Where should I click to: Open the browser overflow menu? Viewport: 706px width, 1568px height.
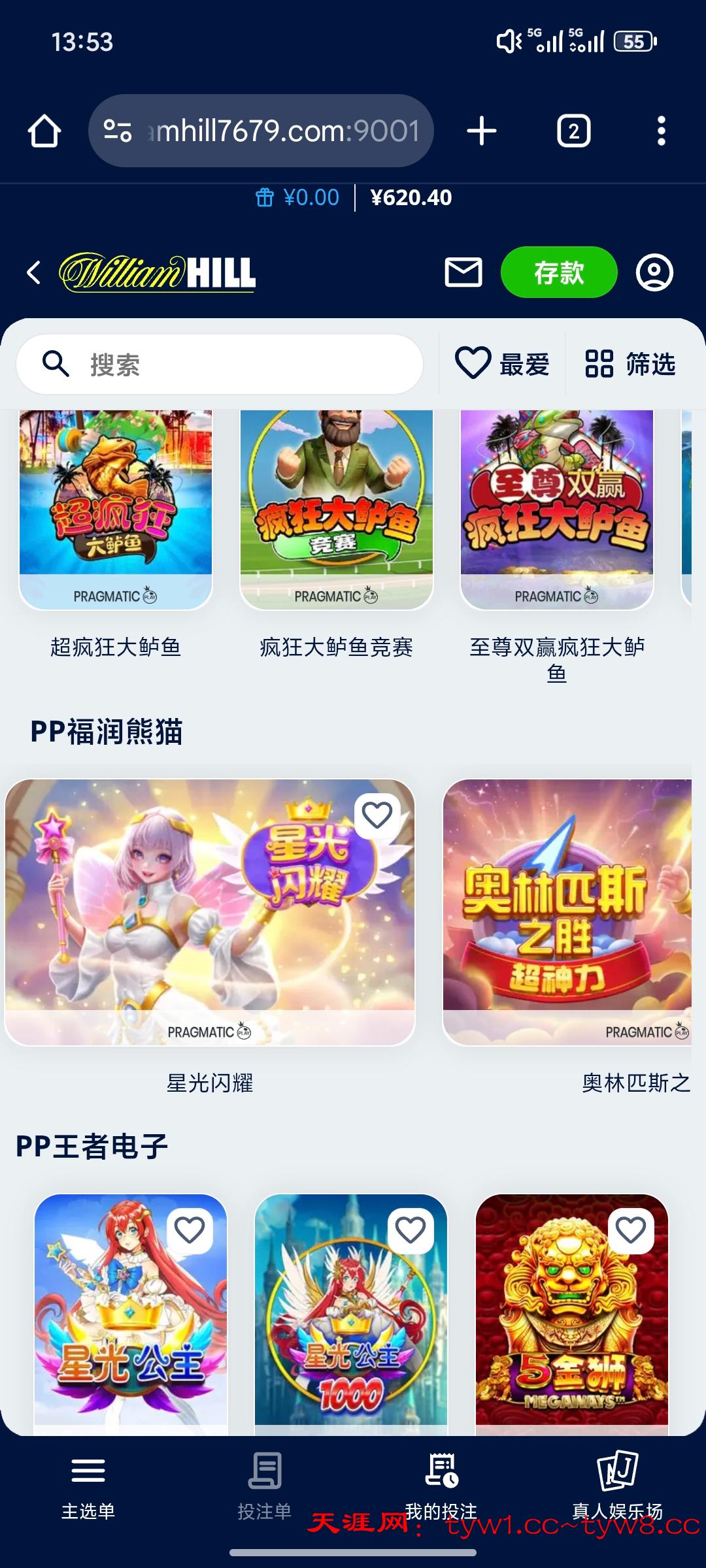click(662, 131)
